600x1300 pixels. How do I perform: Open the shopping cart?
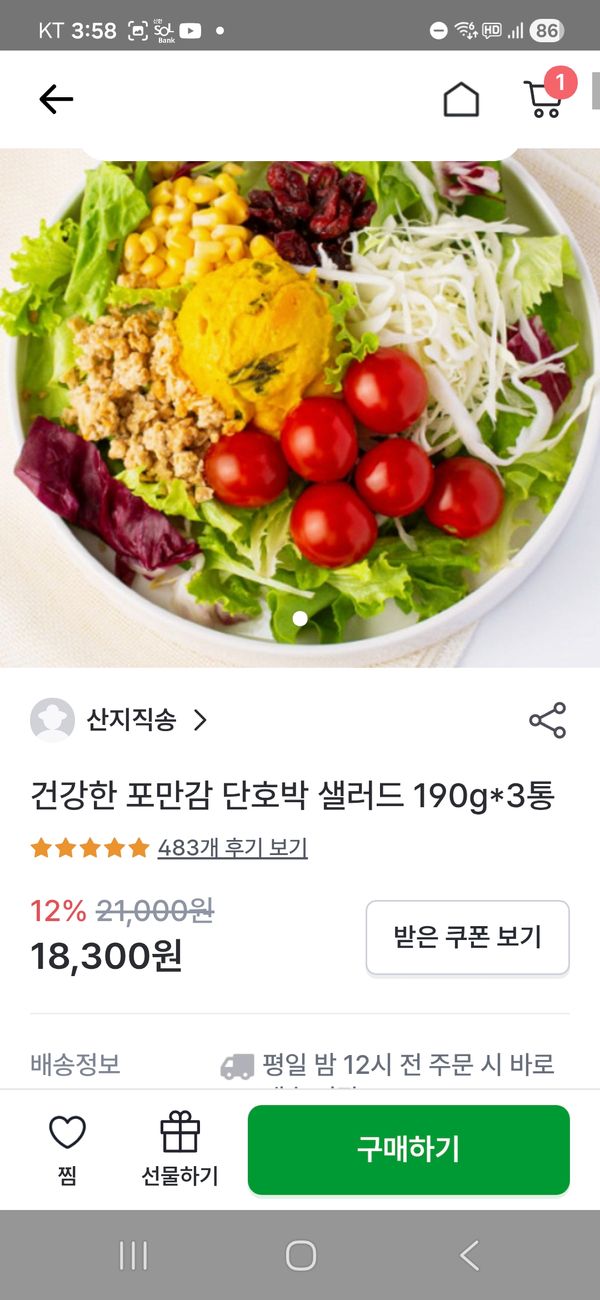point(543,99)
